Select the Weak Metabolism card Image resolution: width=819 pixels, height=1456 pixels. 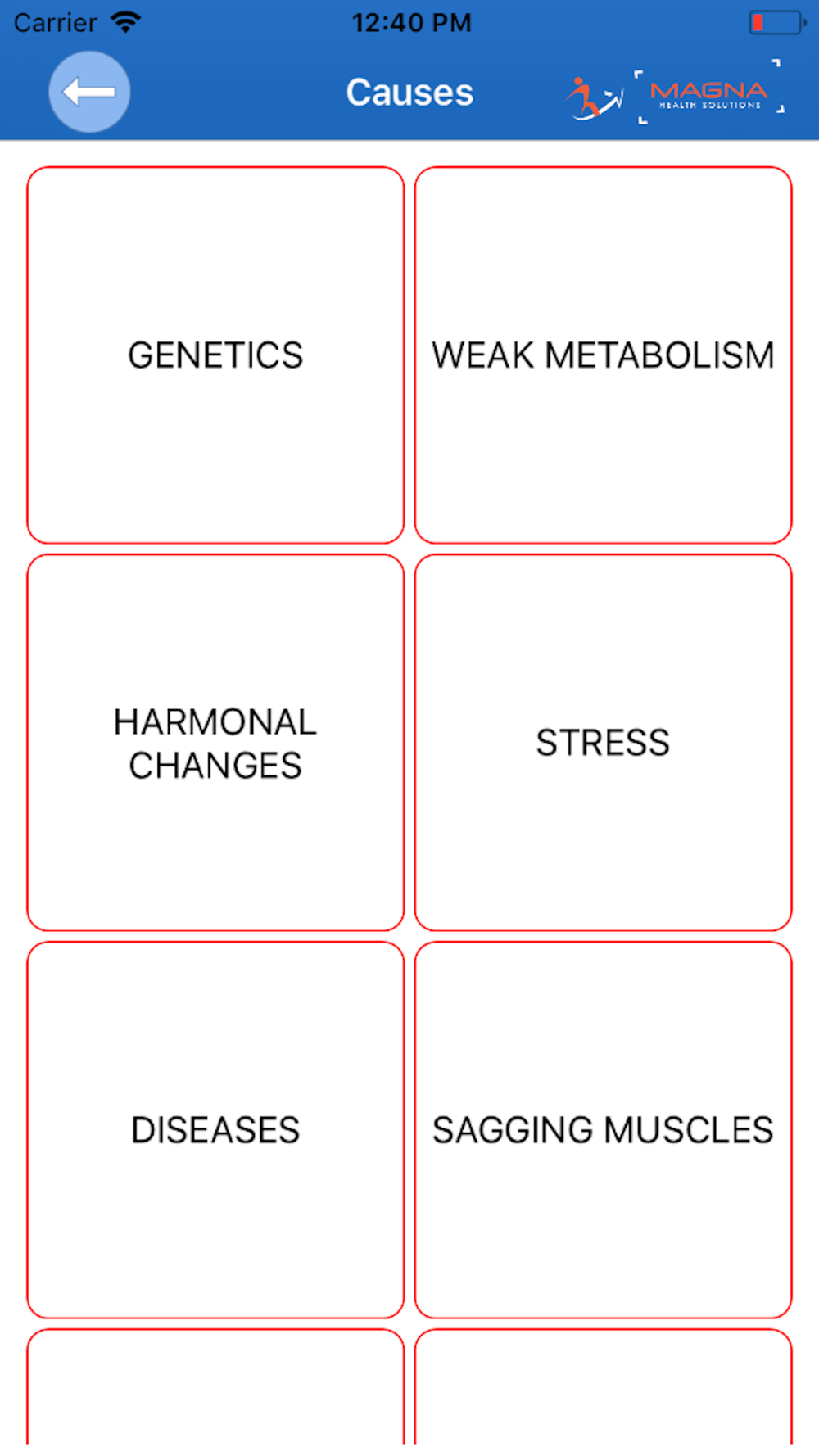coord(603,355)
